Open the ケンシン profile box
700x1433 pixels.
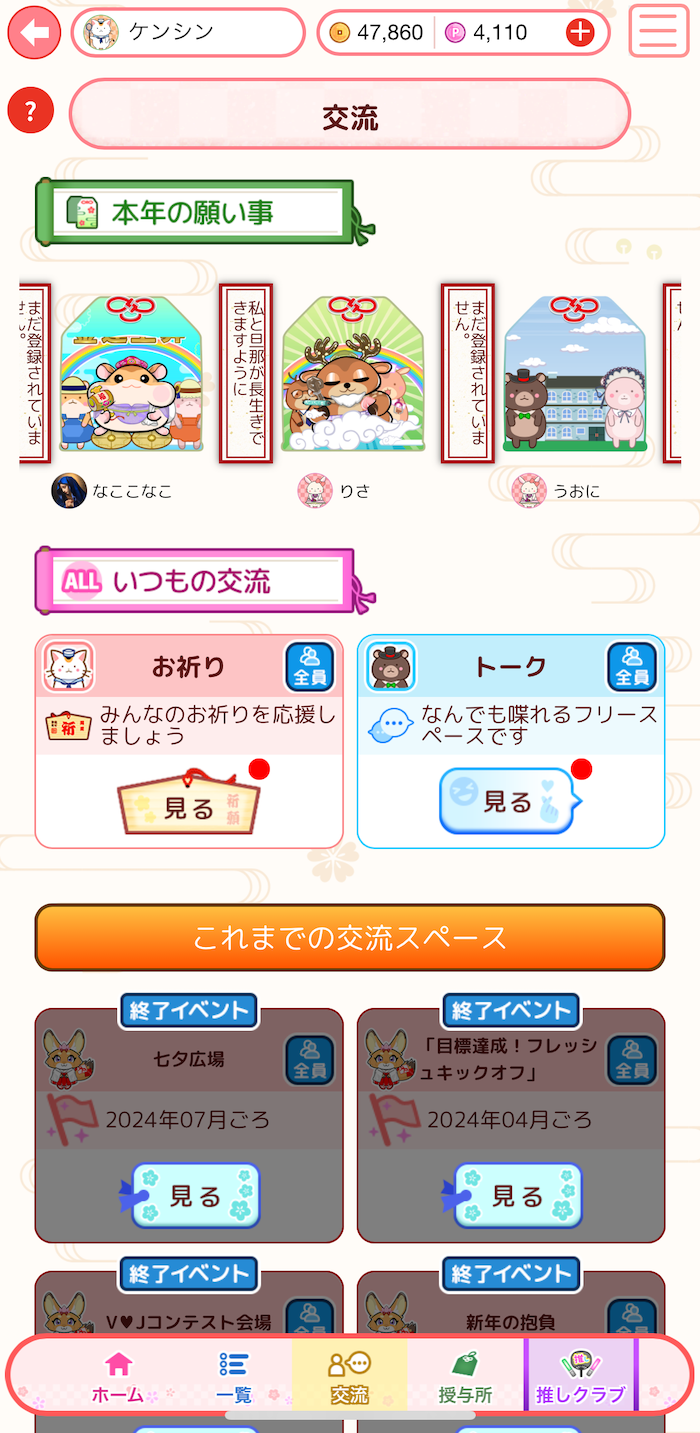click(188, 32)
